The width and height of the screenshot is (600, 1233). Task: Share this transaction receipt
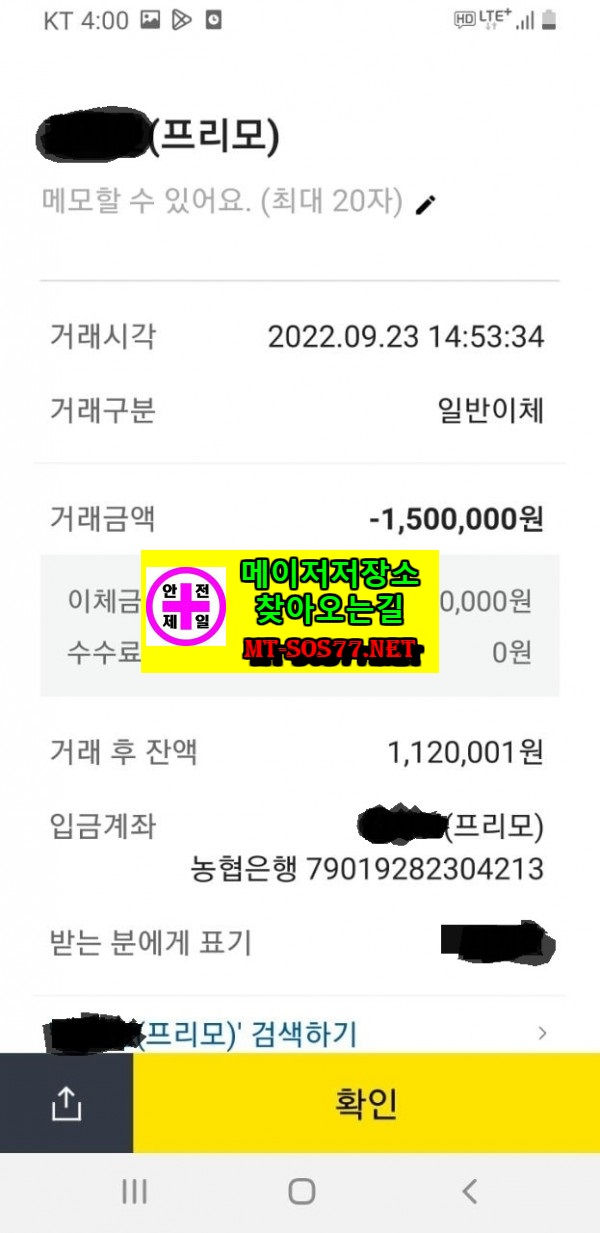(66, 1103)
